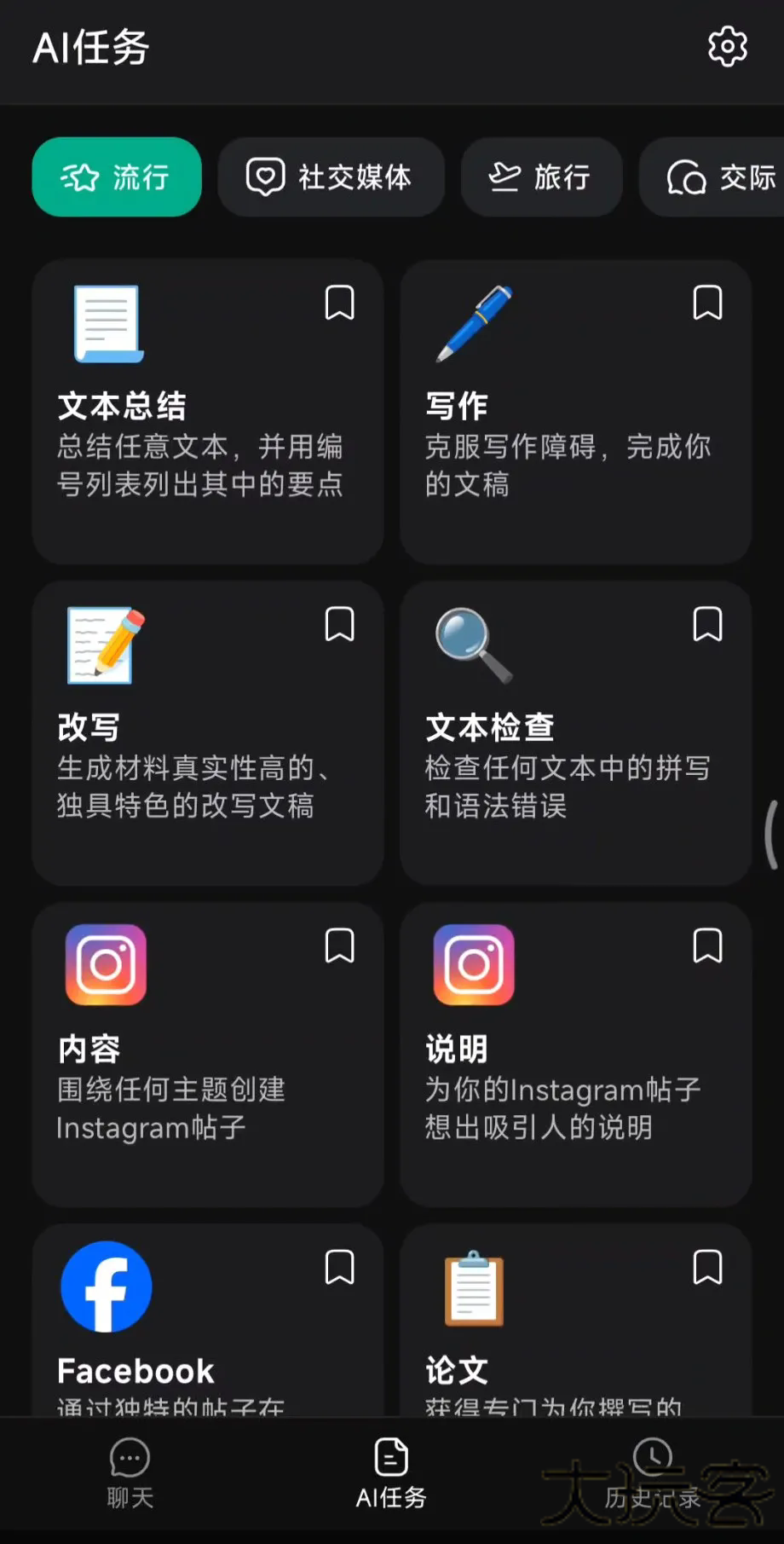Select the 流行 category chip
The height and width of the screenshot is (1544, 784).
point(117,177)
